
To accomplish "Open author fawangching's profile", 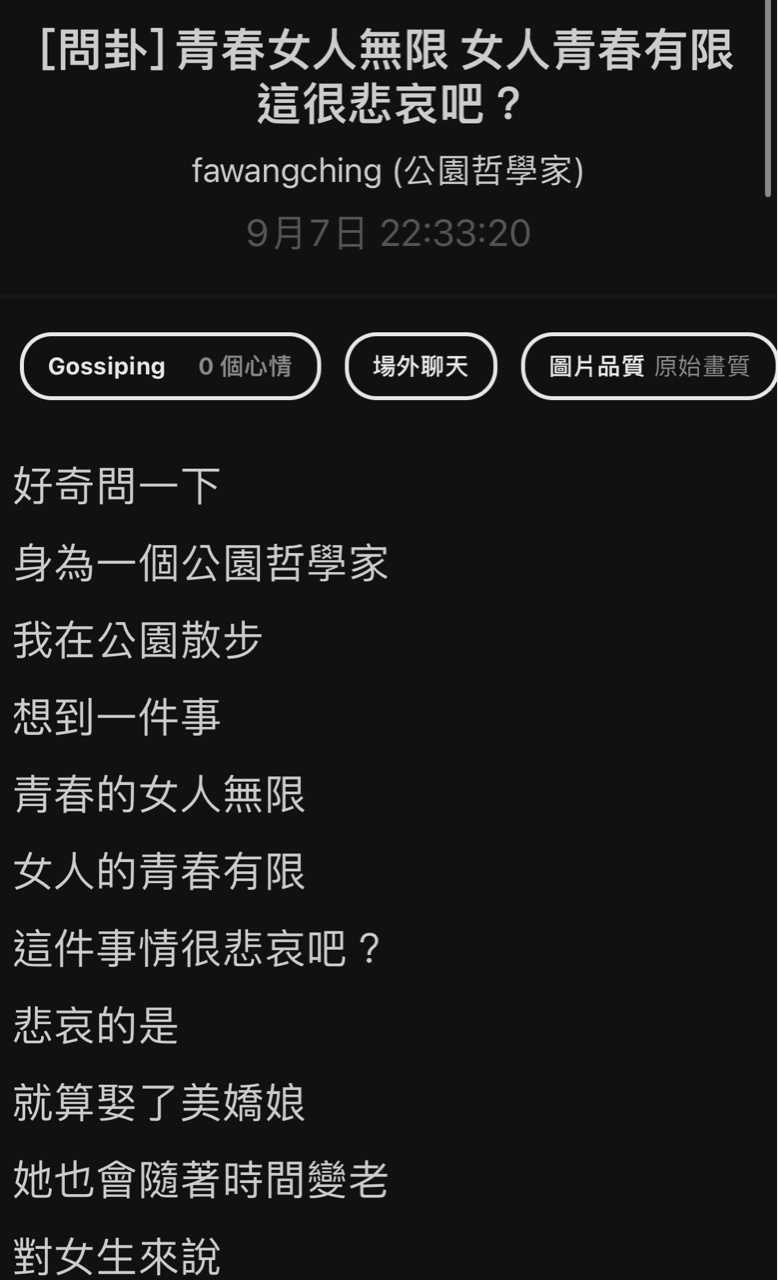I will pyautogui.click(x=387, y=171).
